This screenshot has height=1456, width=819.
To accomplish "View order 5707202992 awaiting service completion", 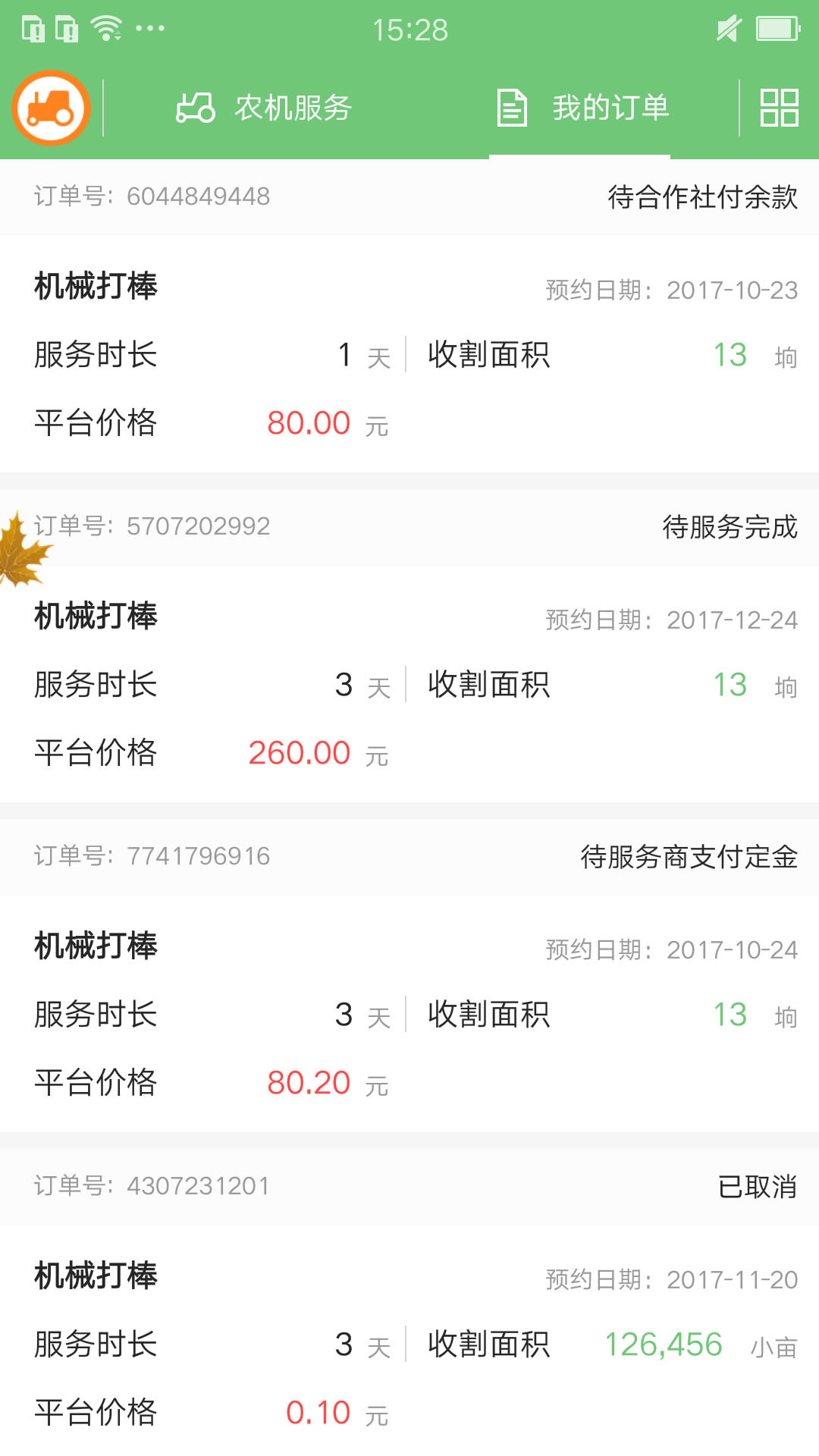I will coord(409,683).
